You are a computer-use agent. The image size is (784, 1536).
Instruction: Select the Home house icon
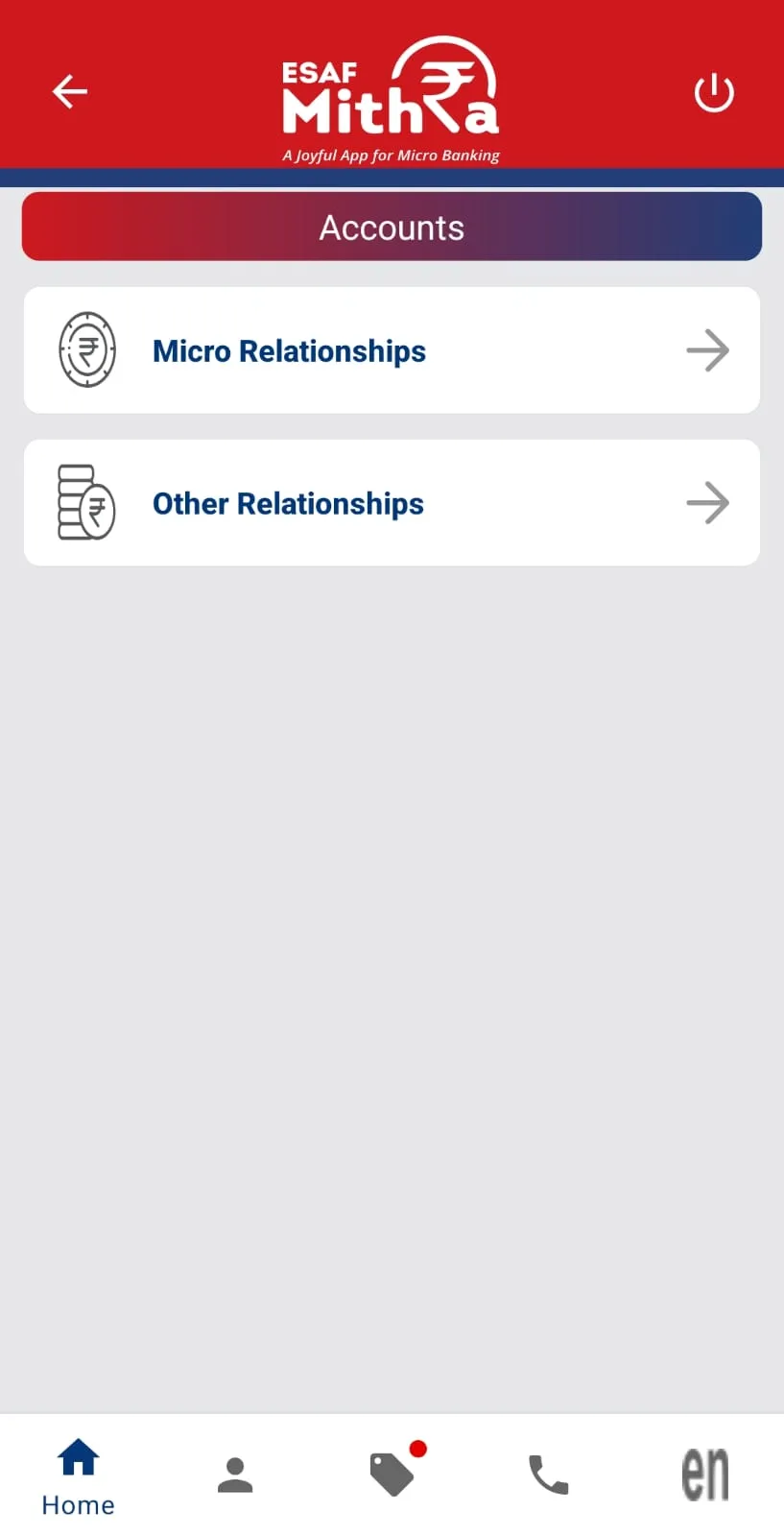pyautogui.click(x=77, y=1457)
